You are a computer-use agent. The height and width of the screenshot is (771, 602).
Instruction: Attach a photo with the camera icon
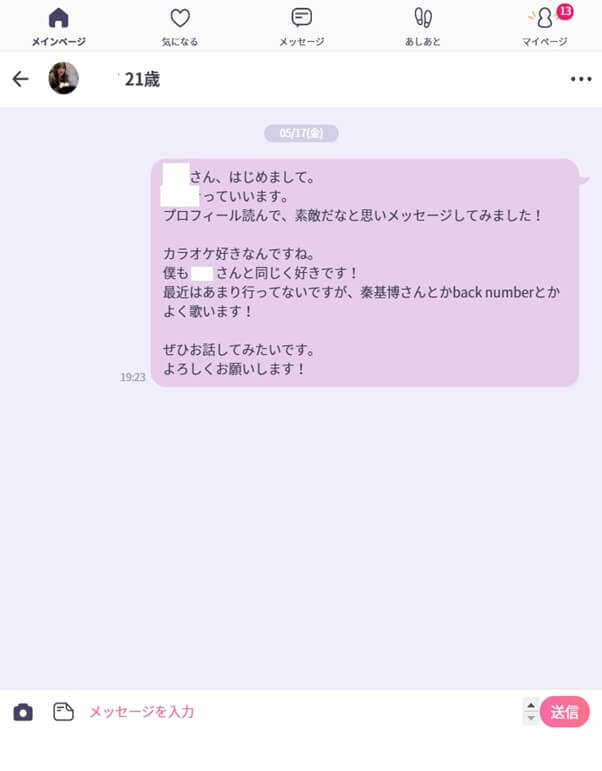click(x=23, y=712)
